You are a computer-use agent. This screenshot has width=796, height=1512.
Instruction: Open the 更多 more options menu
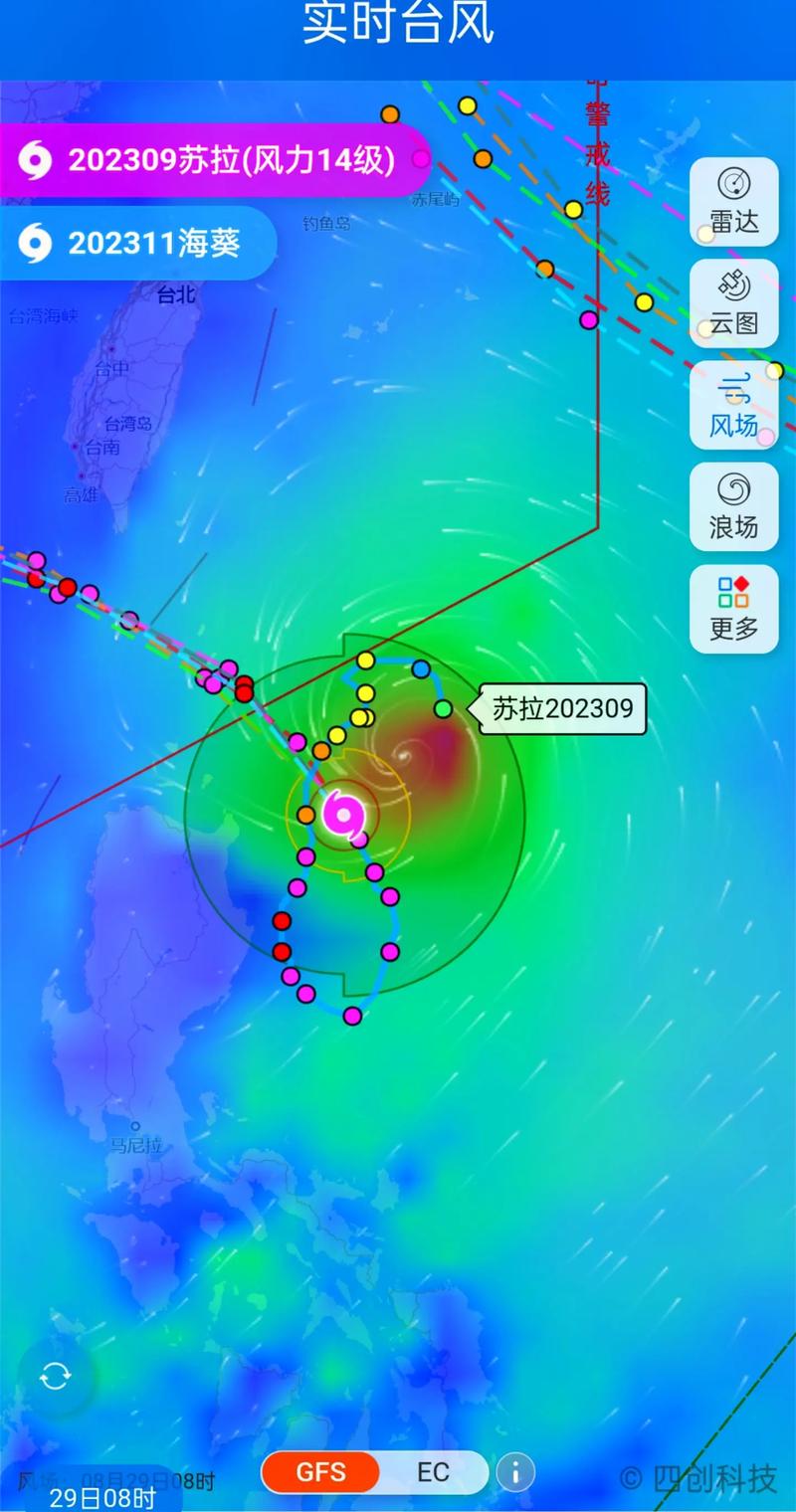734,609
